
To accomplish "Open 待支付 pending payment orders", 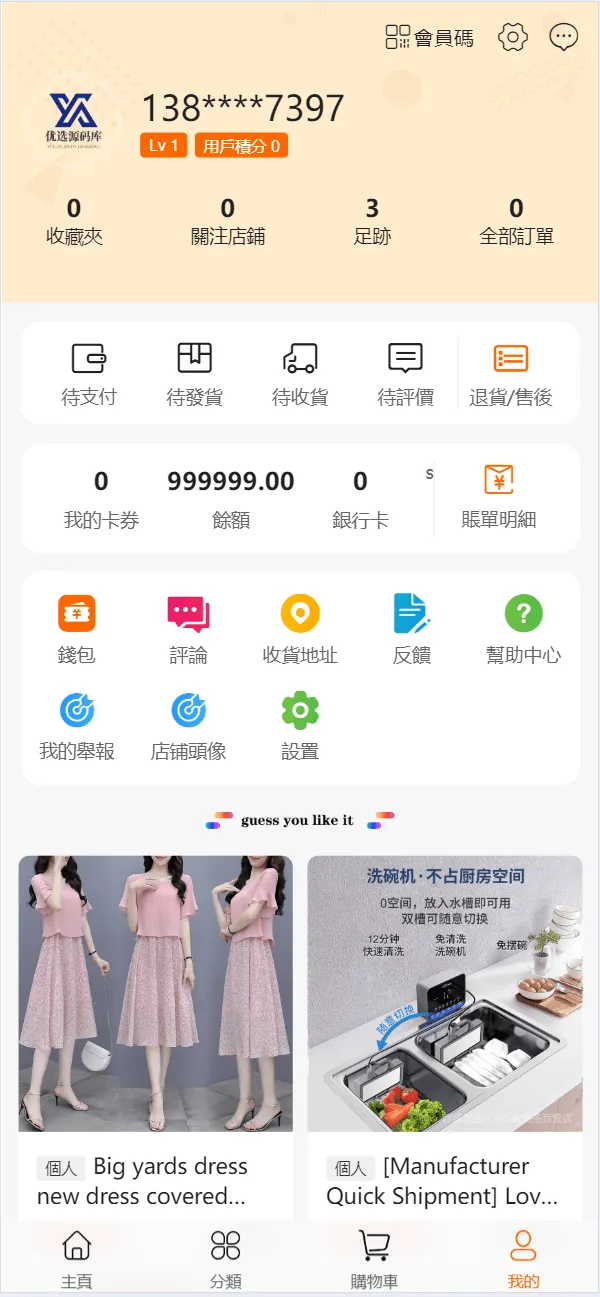I will point(89,374).
